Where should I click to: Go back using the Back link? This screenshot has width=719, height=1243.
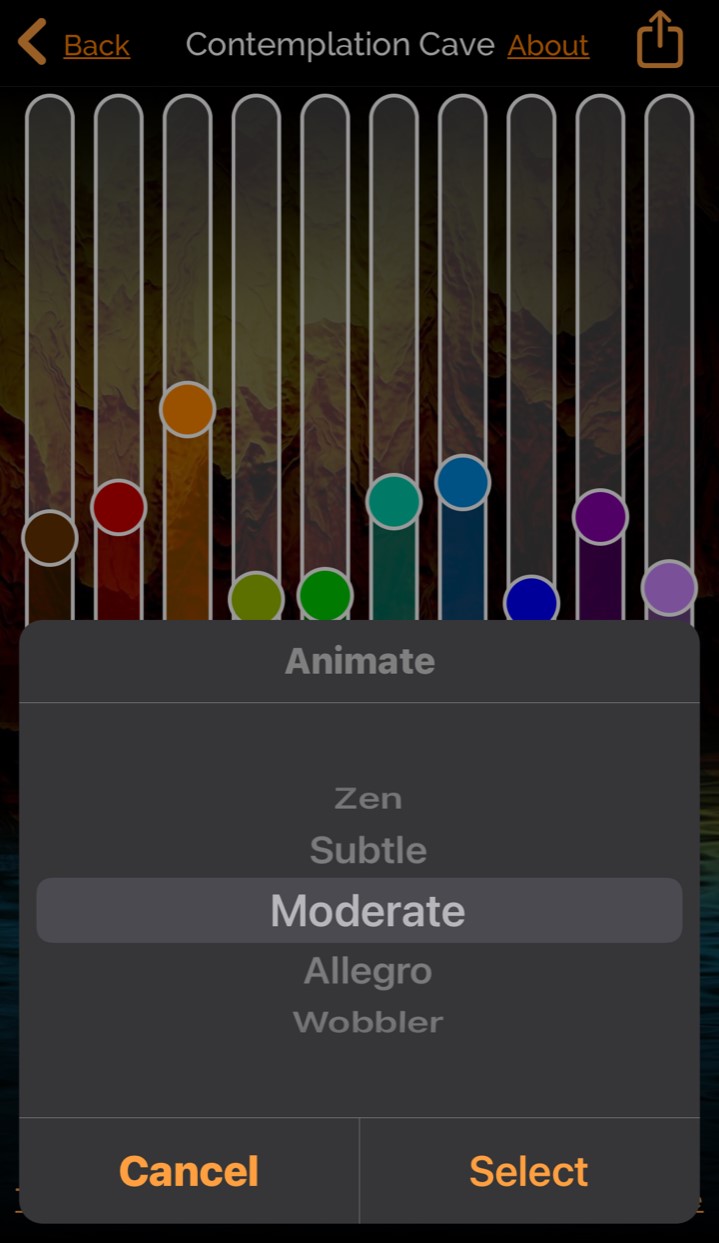(x=96, y=45)
